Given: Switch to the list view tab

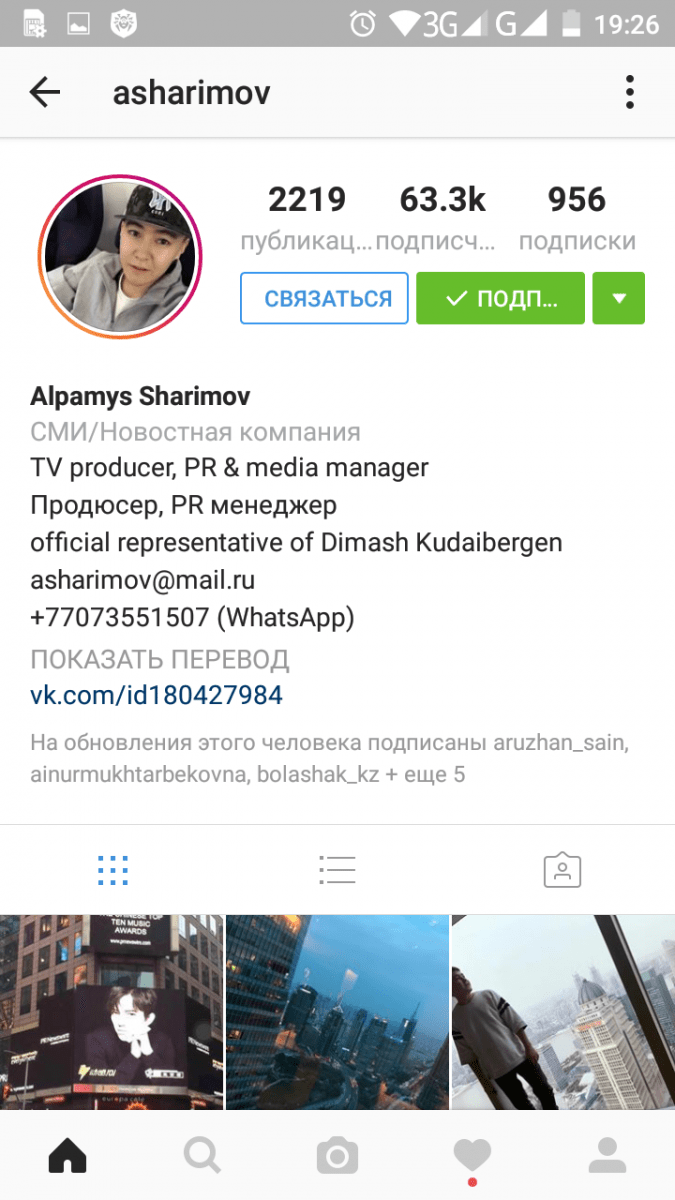Looking at the screenshot, I should coord(337,870).
